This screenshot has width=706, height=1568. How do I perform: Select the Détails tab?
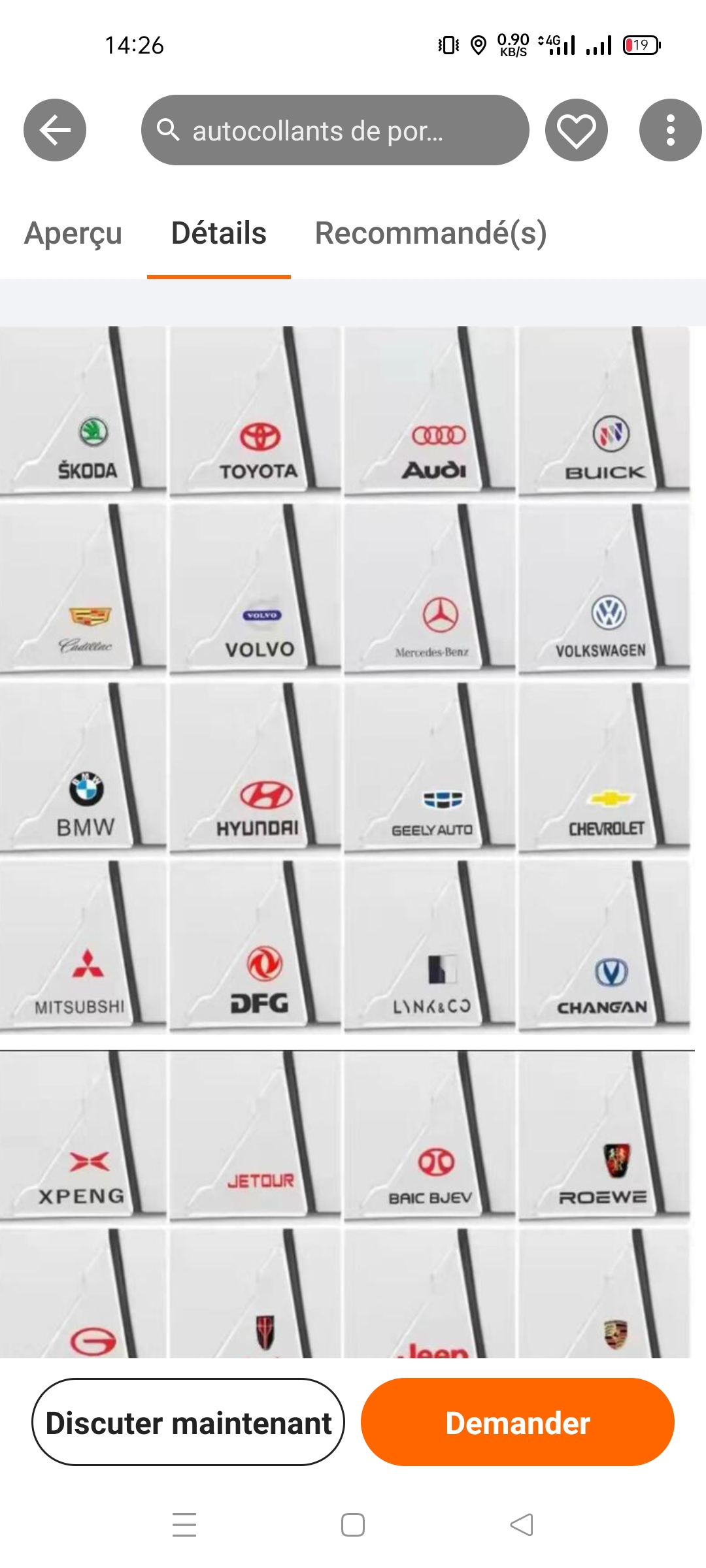point(219,233)
